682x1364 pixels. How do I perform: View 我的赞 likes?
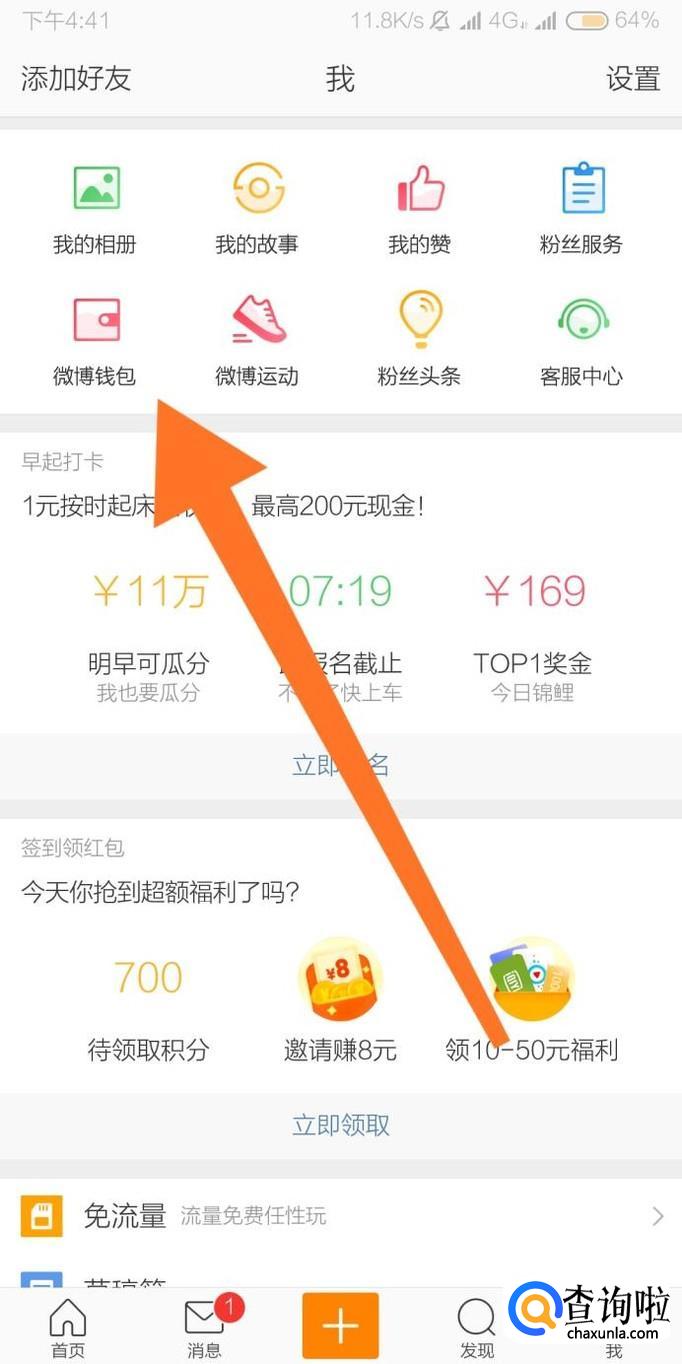point(420,209)
